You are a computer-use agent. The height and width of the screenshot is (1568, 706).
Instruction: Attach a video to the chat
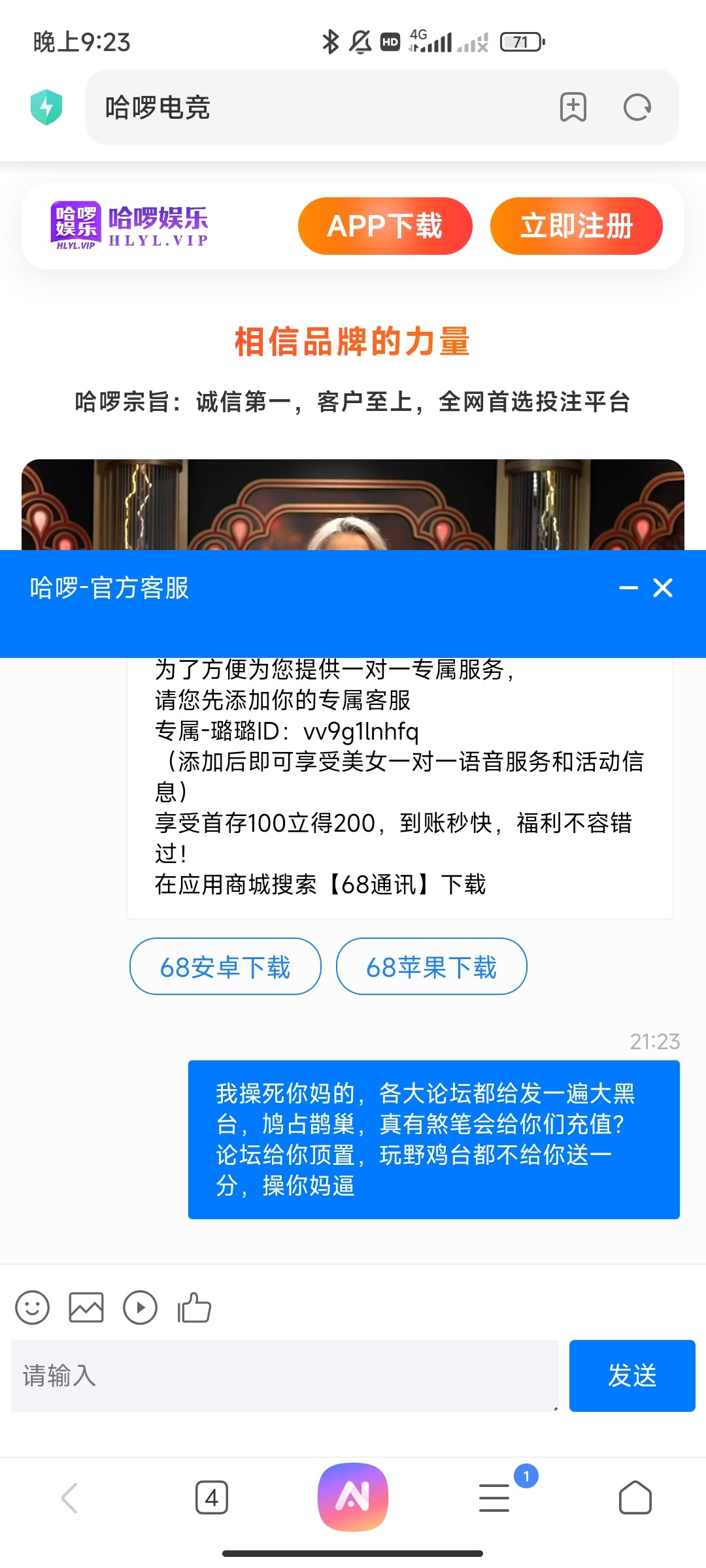pos(140,1308)
